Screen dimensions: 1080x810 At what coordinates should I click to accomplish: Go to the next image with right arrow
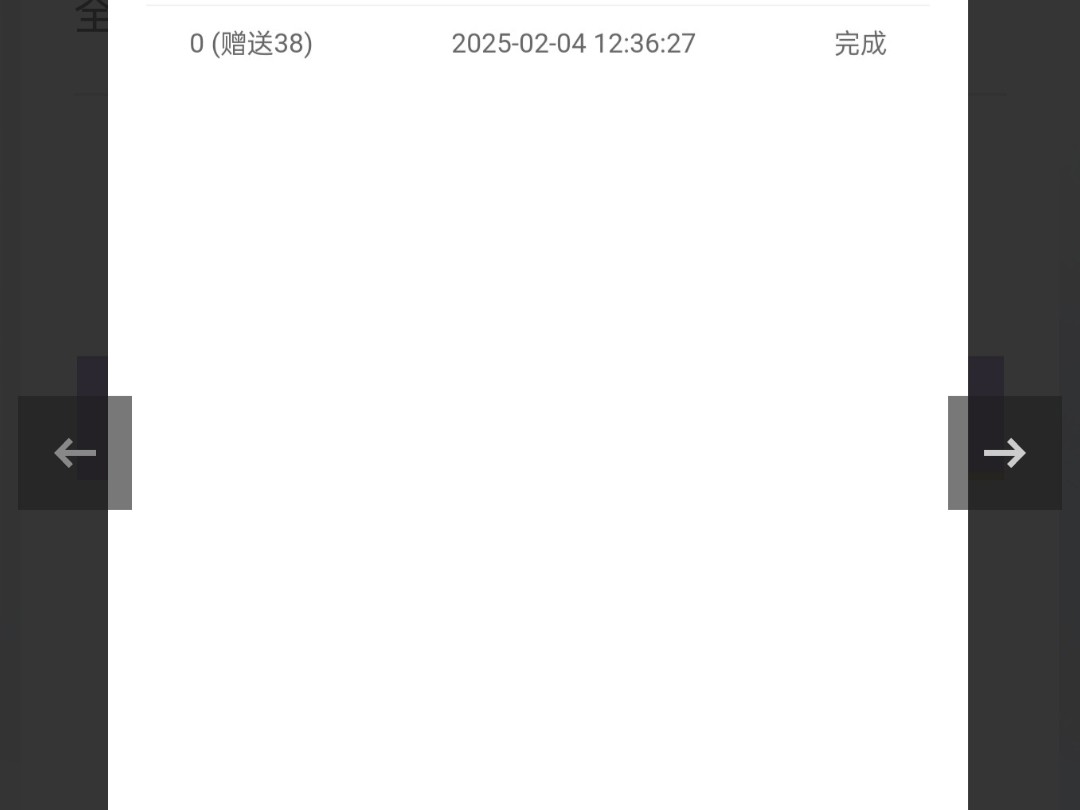pos(1004,453)
